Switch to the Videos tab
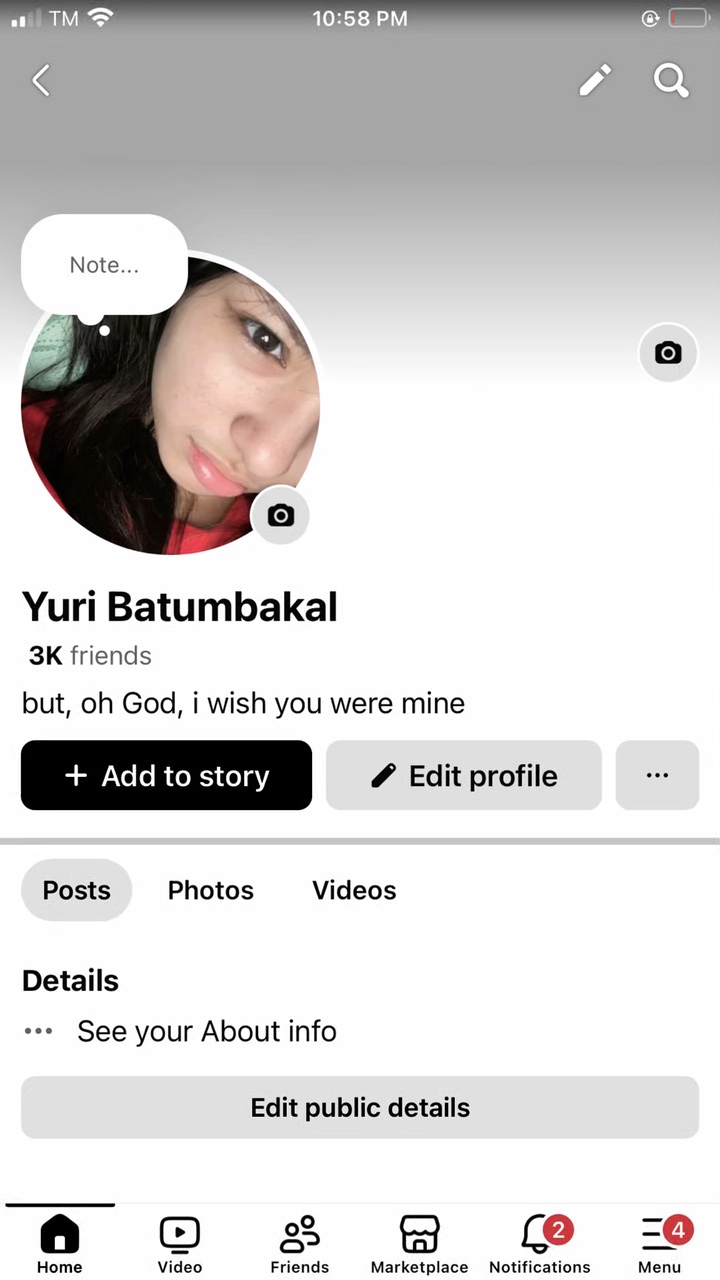Screen dimensions: 720x1280 354,890
